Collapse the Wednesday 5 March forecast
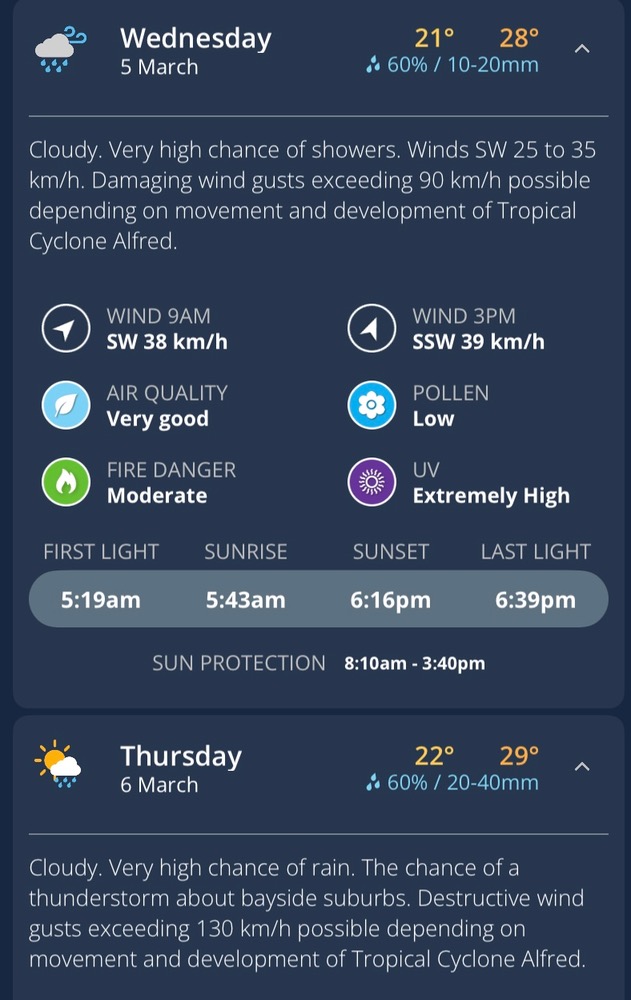This screenshot has width=631, height=1000. coord(582,49)
